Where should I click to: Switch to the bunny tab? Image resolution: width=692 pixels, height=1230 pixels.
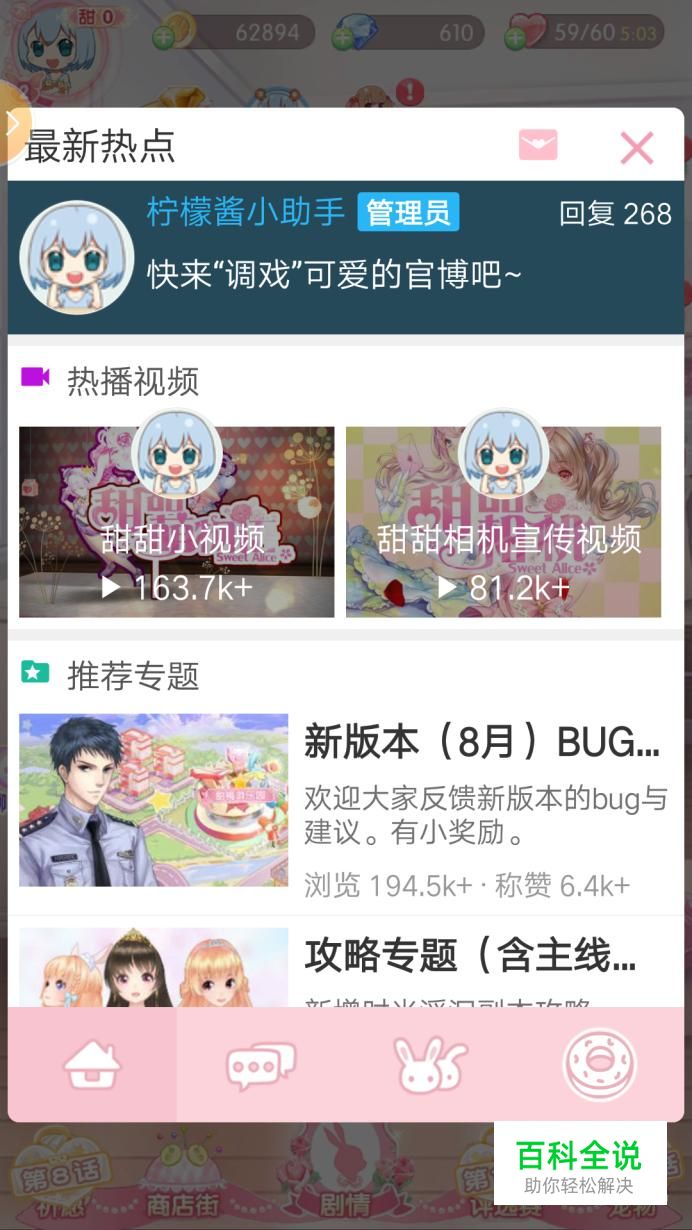coord(431,1065)
